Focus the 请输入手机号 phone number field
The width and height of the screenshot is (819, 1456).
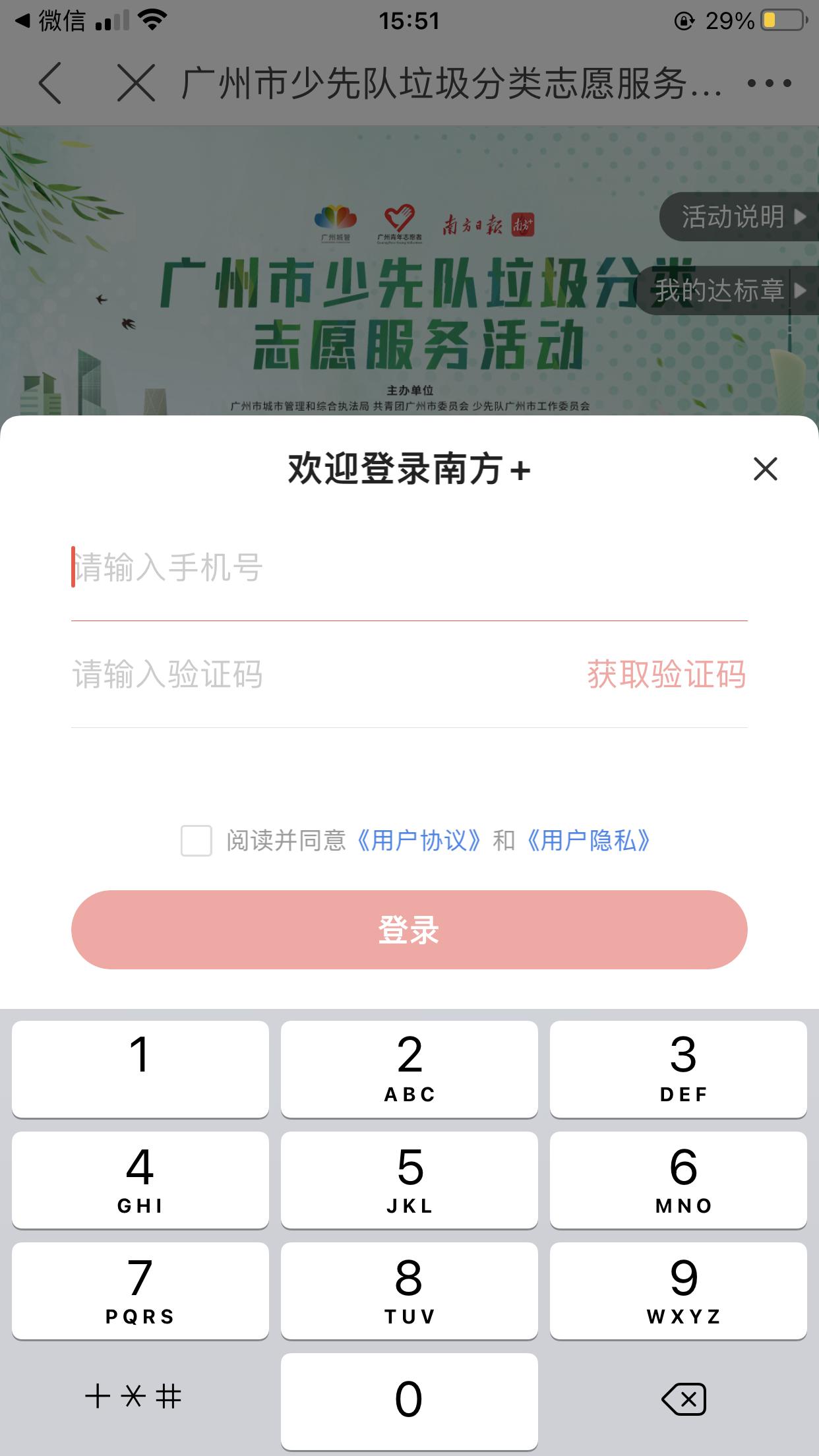[x=409, y=567]
